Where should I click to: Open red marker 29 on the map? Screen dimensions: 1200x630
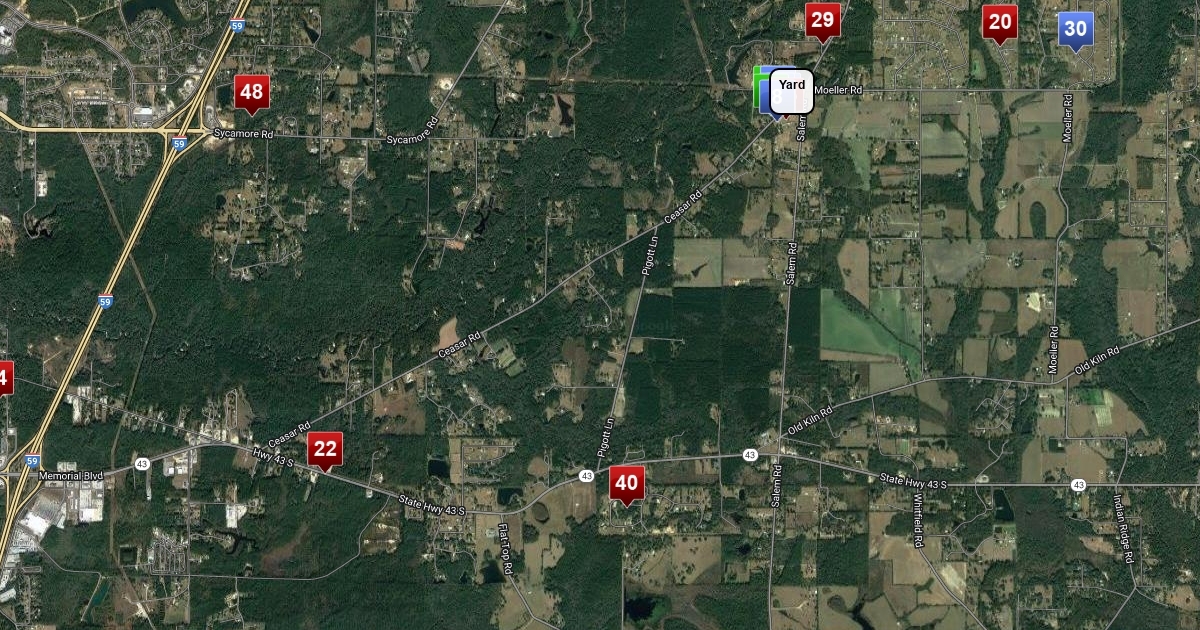click(x=822, y=20)
